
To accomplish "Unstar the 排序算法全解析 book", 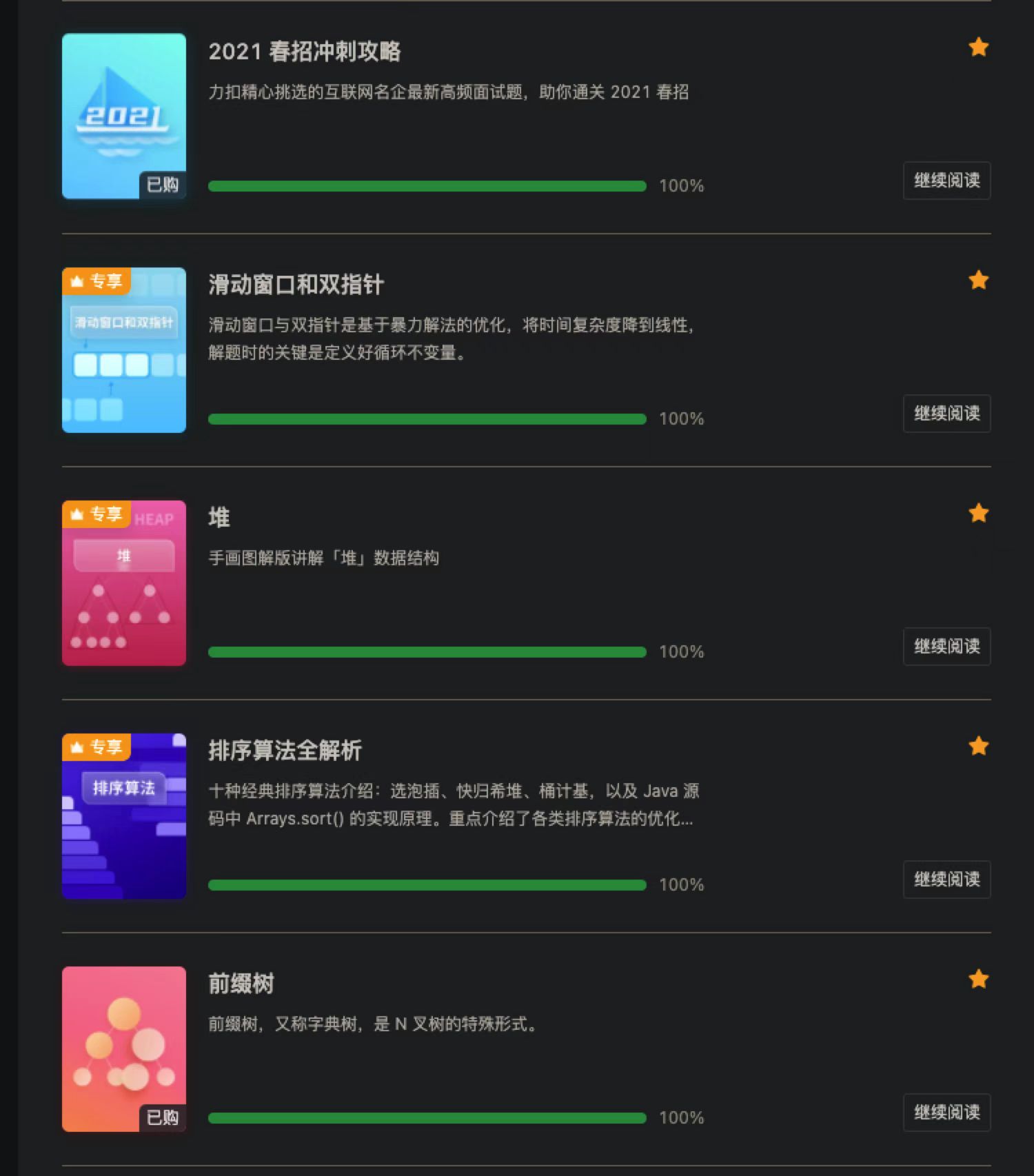I will click(x=978, y=747).
